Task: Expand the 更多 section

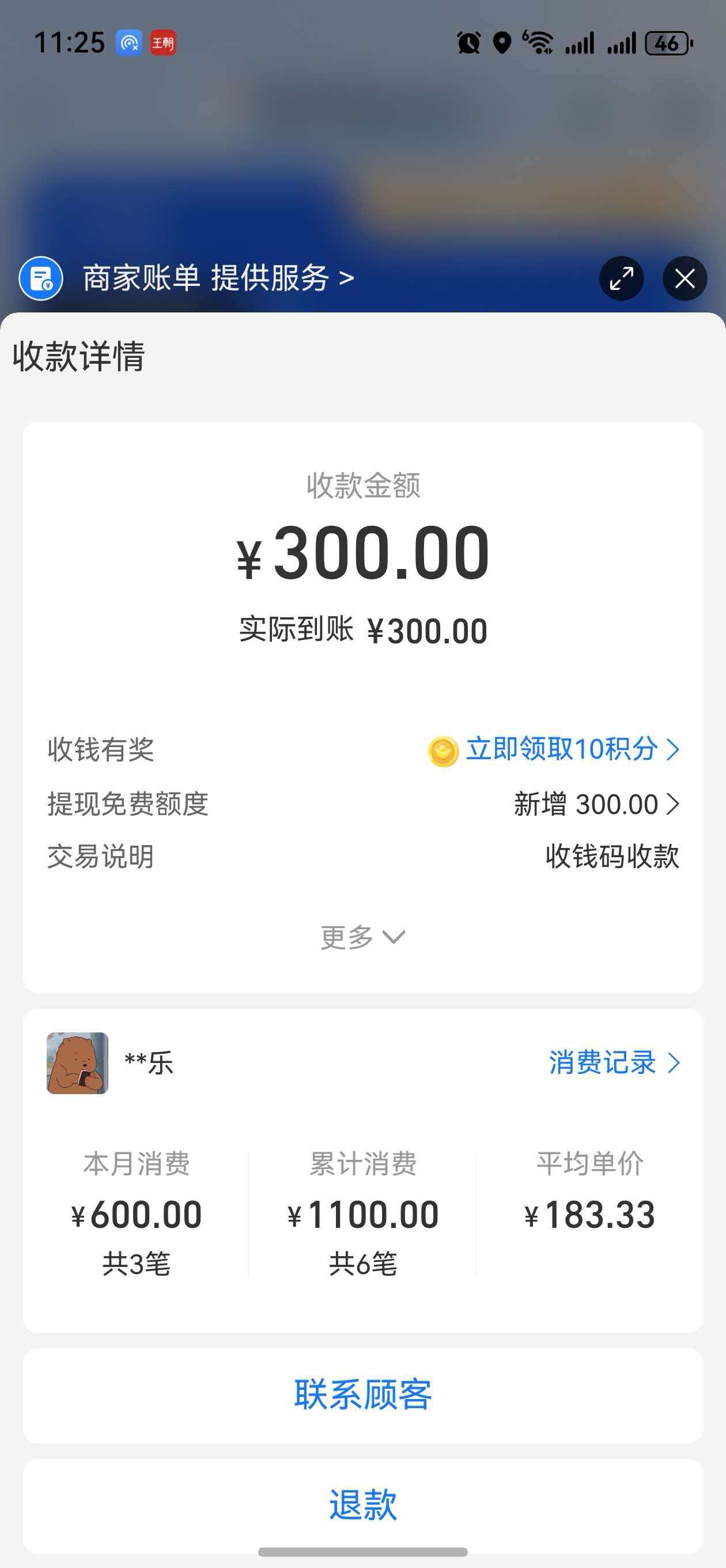Action: coord(362,938)
